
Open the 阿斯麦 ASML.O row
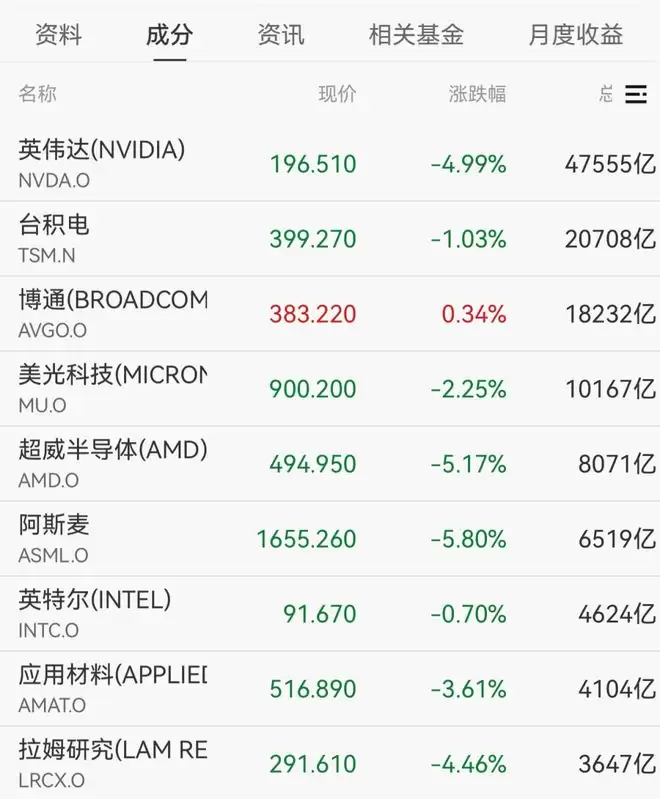(330, 539)
